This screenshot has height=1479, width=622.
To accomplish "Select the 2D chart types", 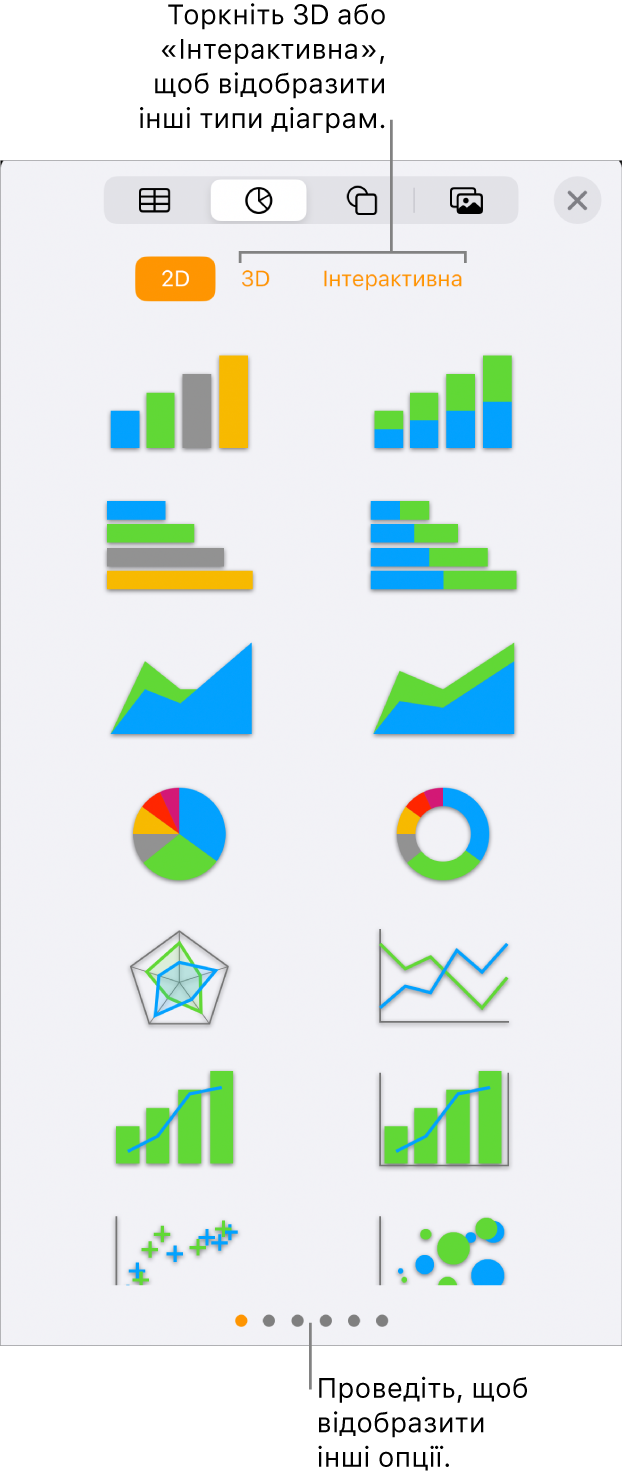I will (176, 279).
